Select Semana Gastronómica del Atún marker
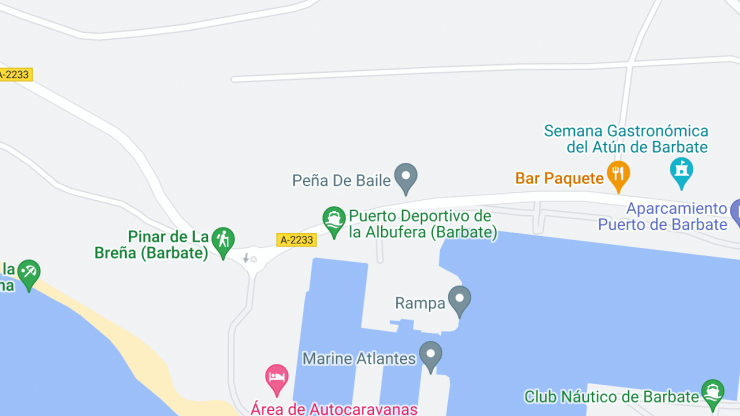 click(x=682, y=172)
